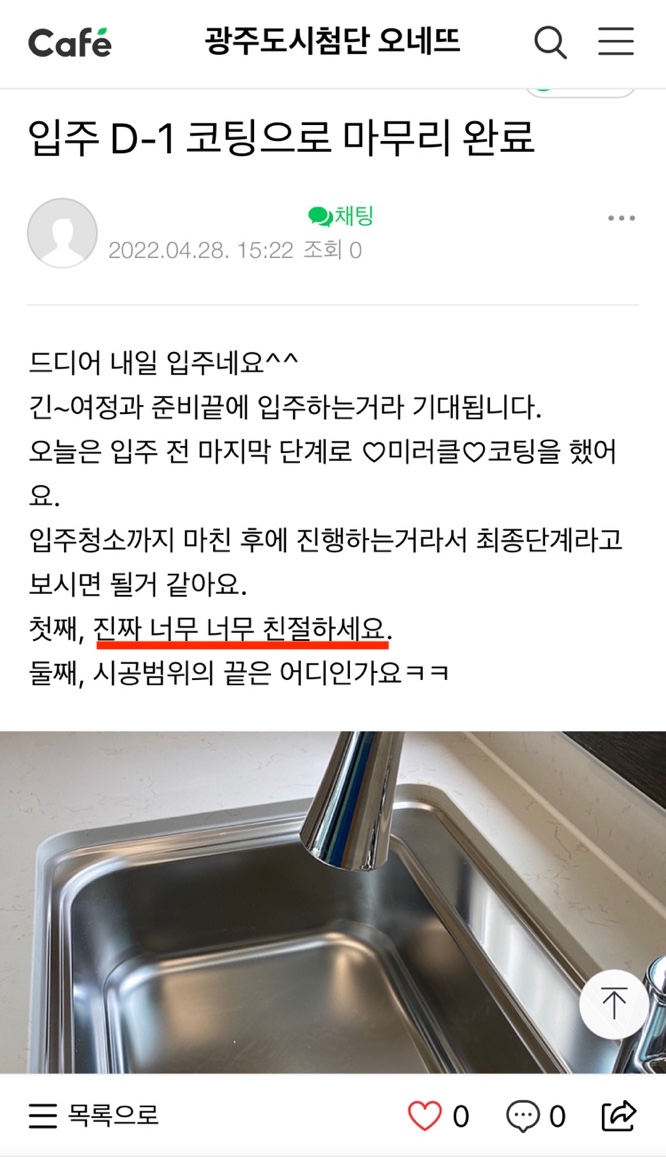The height and width of the screenshot is (1158, 666).
Task: Open the hamburger menu
Action: [x=616, y=42]
